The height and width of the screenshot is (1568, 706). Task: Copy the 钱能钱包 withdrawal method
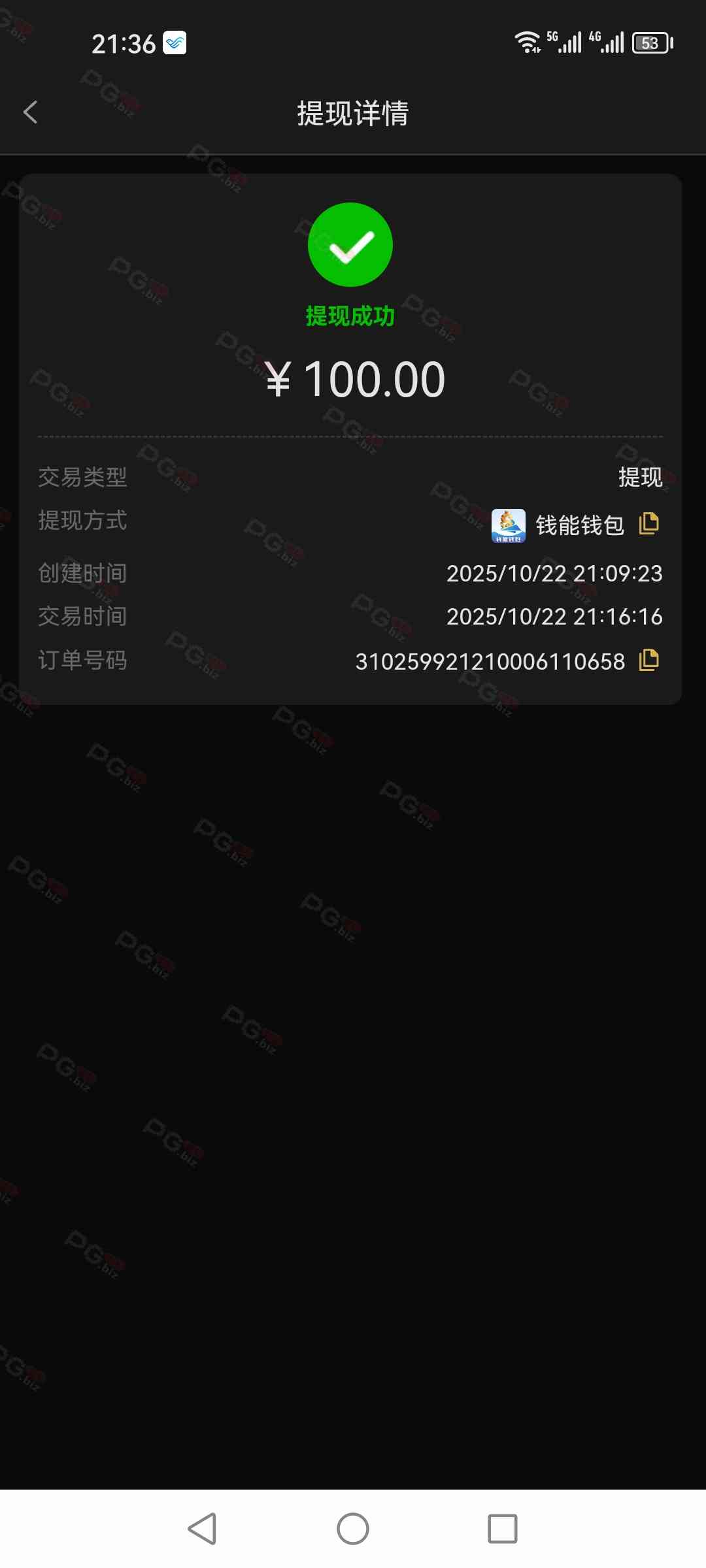click(x=648, y=524)
